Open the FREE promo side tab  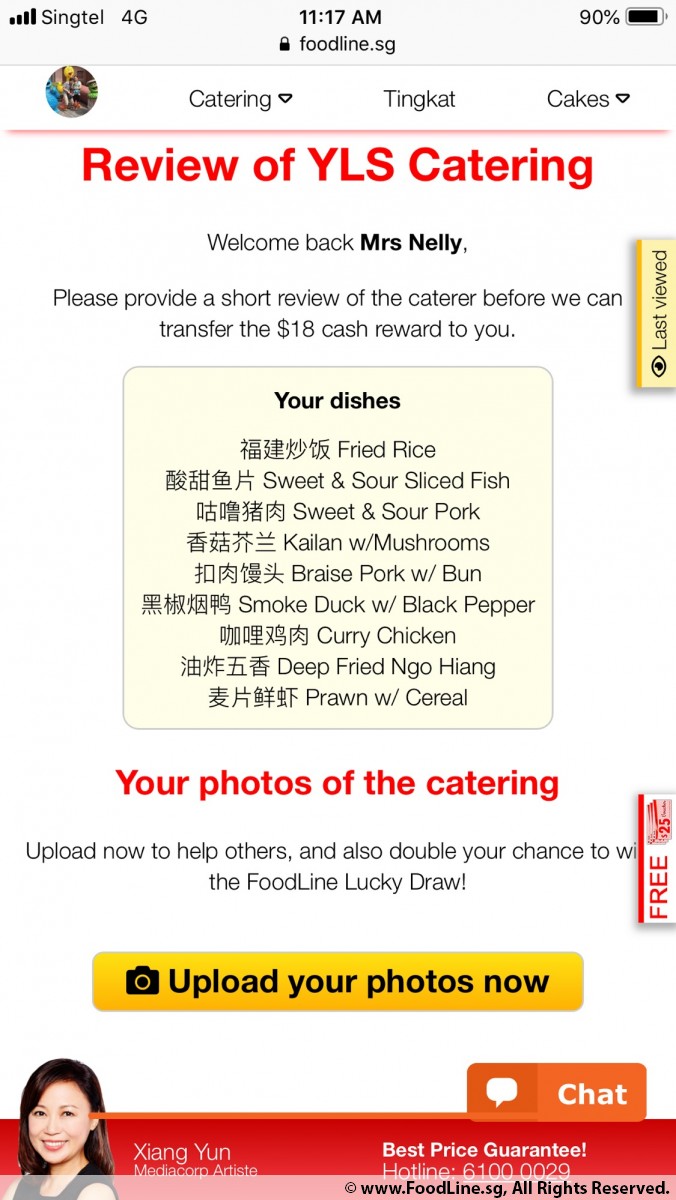(x=657, y=858)
